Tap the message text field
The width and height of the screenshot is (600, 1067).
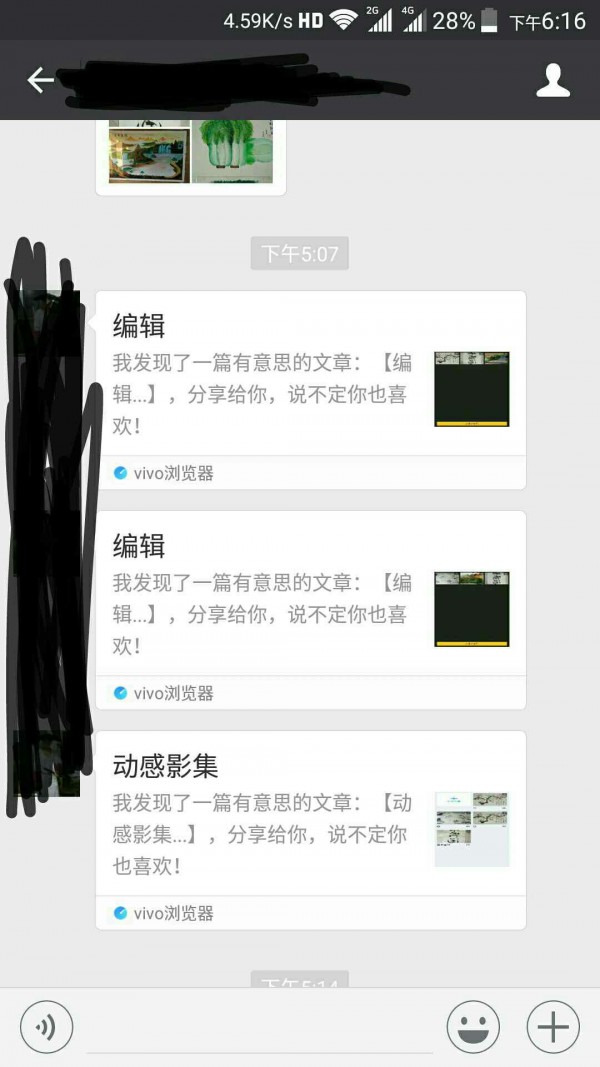260,1030
